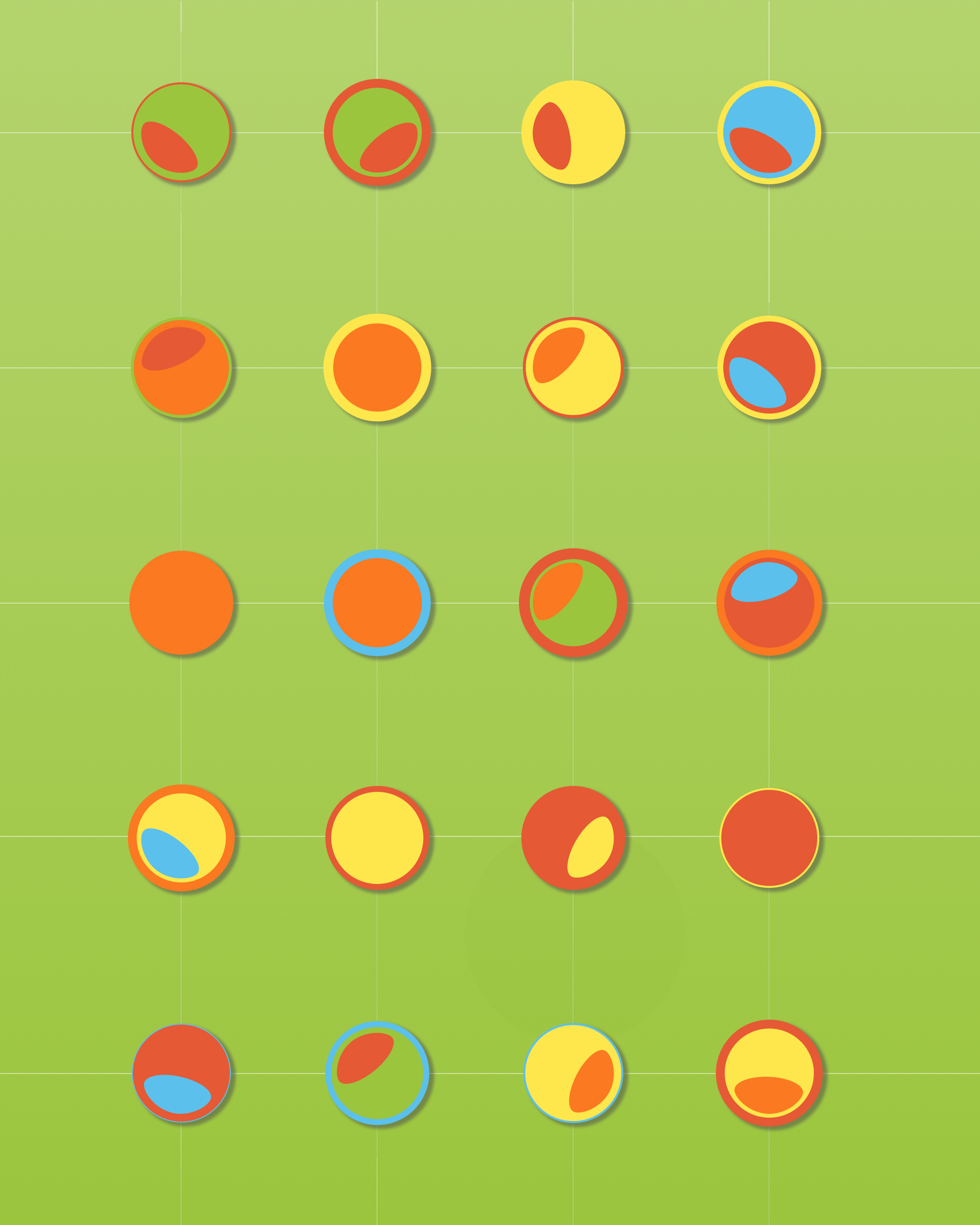Select the green circle with the orange spot
Screen dimensions: 980x1225
coord(573,603)
